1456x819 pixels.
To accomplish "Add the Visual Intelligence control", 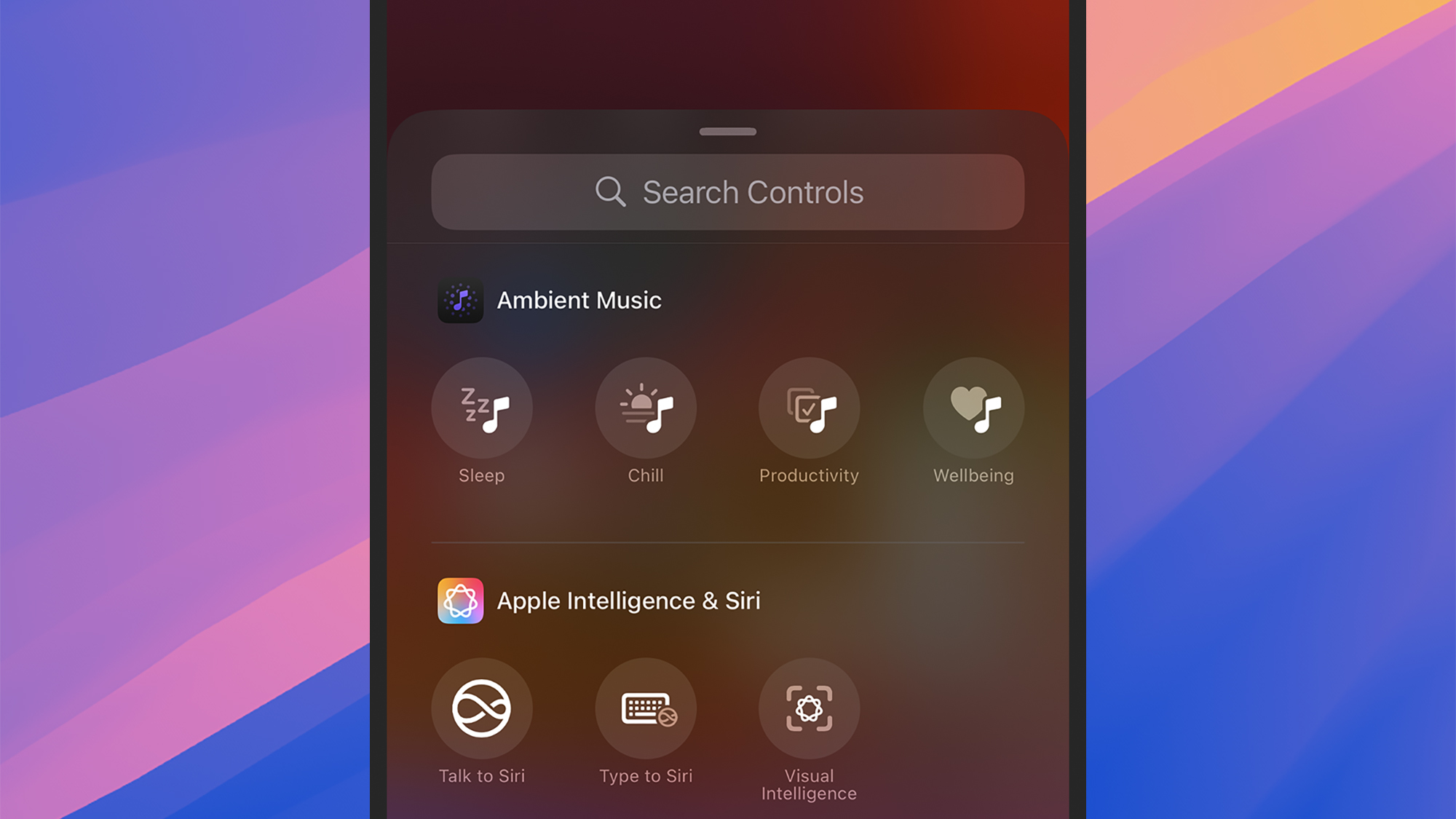I will coord(810,708).
